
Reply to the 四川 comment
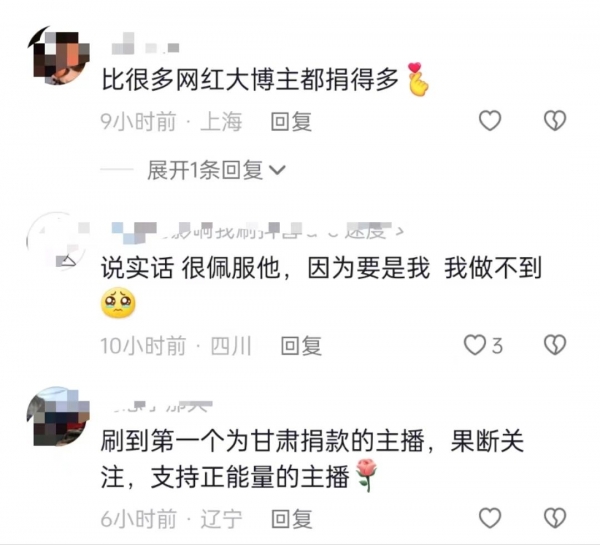click(x=300, y=346)
